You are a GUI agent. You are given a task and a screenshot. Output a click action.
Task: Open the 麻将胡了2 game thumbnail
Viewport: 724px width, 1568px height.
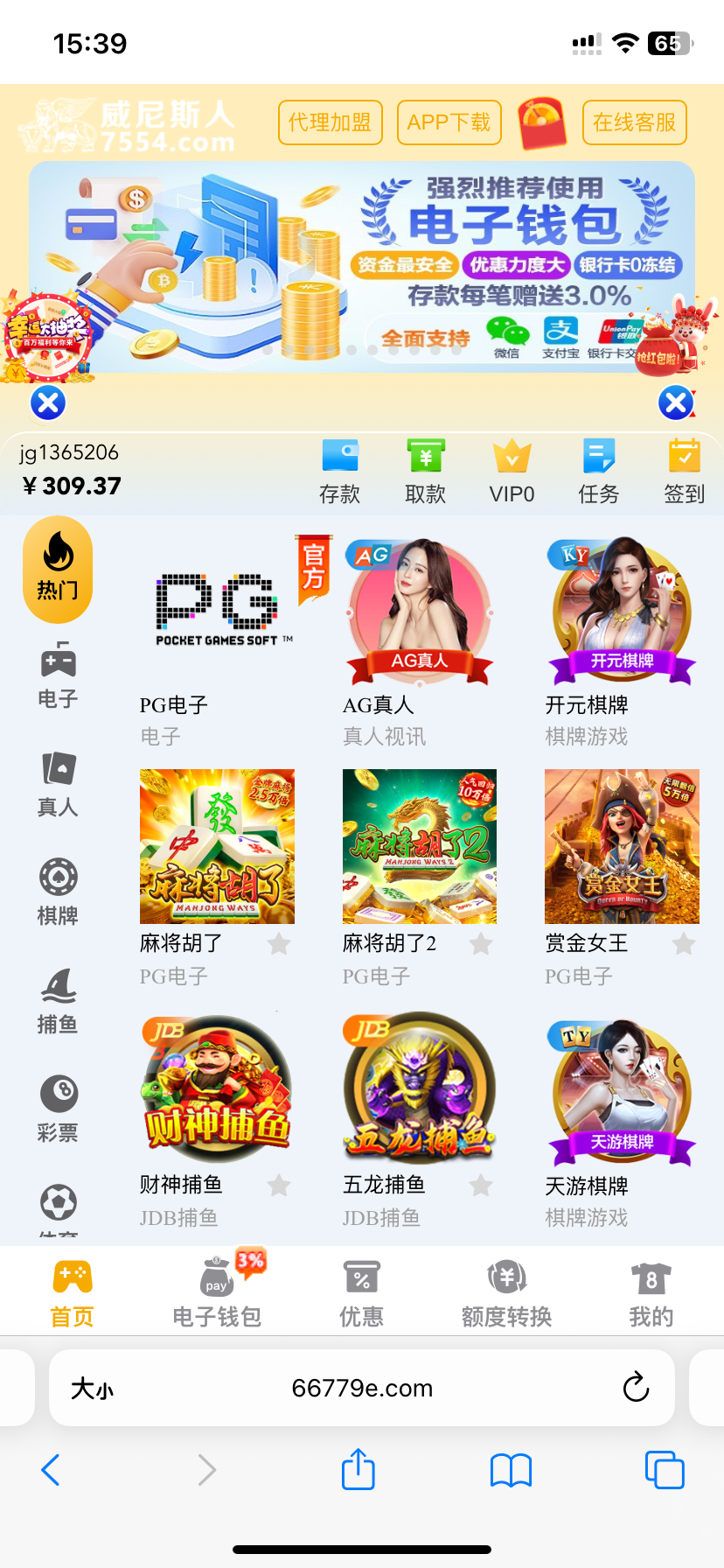click(x=419, y=846)
